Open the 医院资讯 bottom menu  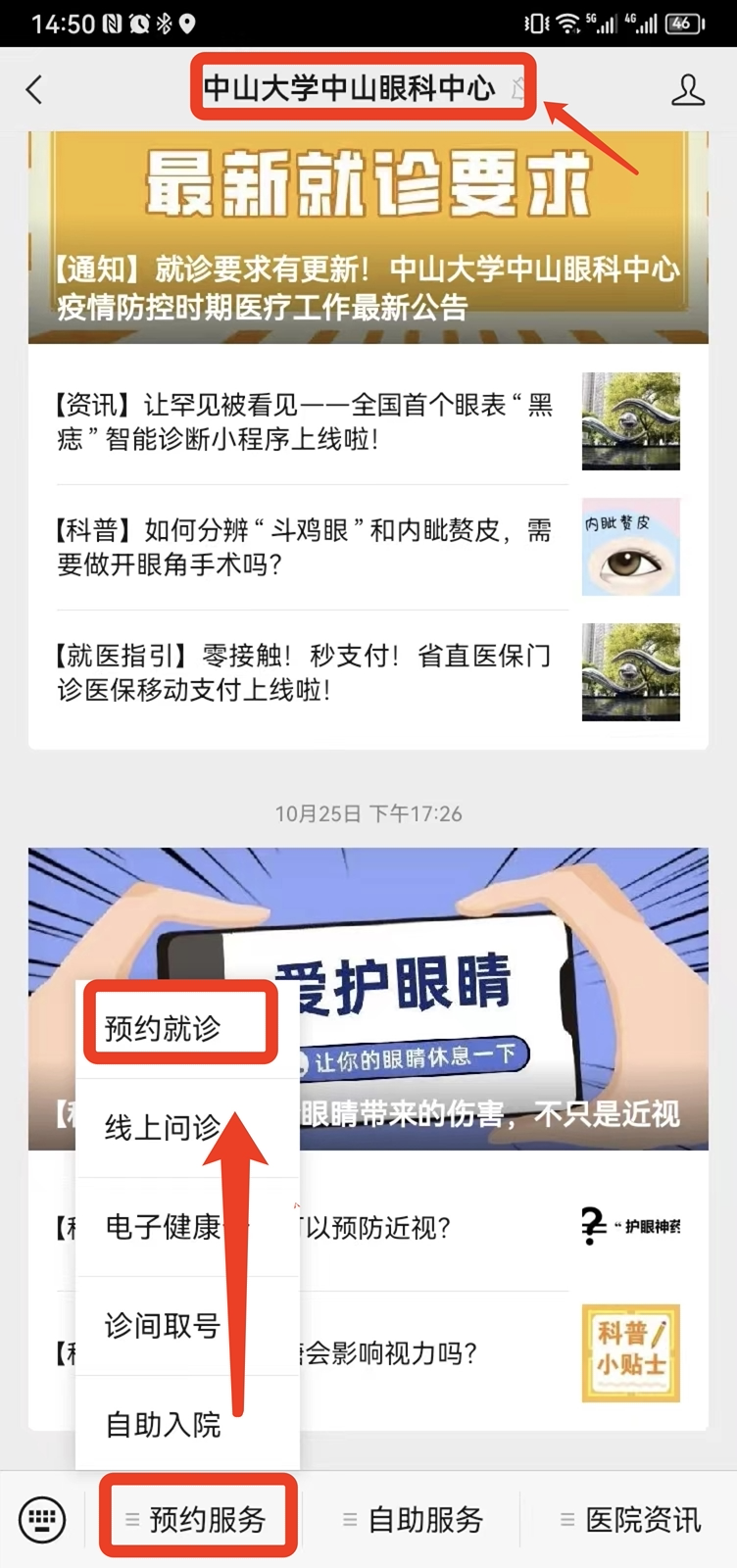tap(630, 1520)
